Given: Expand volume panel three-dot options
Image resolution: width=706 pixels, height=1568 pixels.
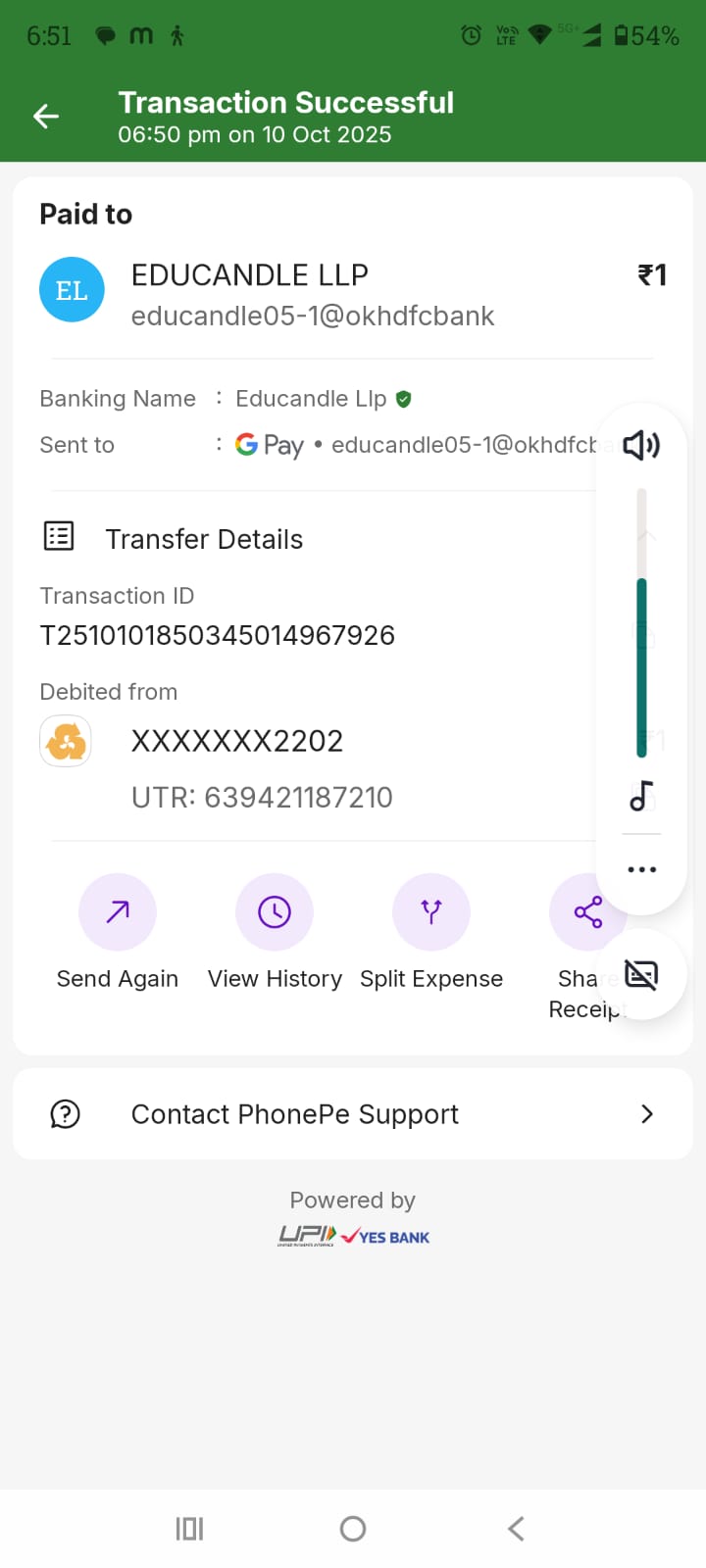Looking at the screenshot, I should click(x=641, y=869).
